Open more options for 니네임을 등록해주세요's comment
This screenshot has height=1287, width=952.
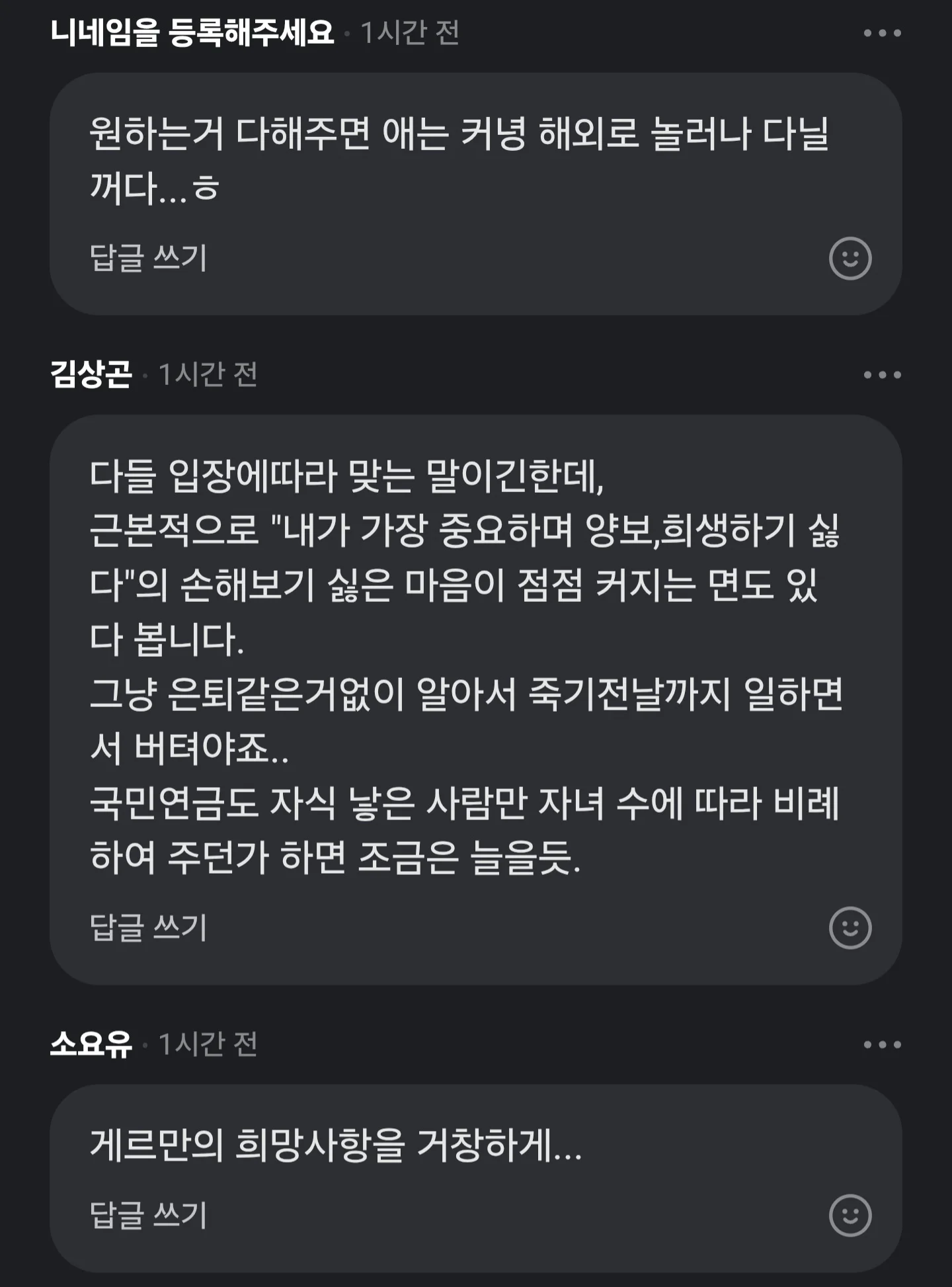tap(882, 33)
